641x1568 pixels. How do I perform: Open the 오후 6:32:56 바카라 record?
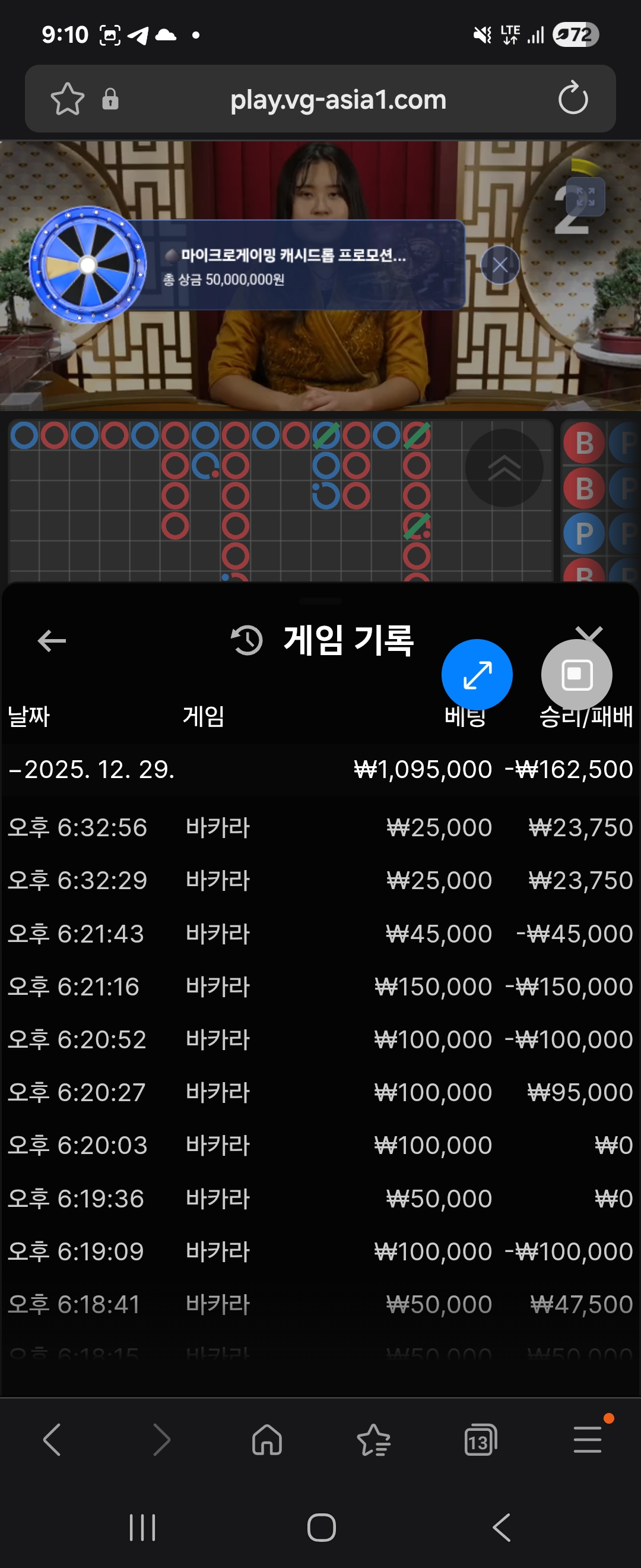pos(320,828)
